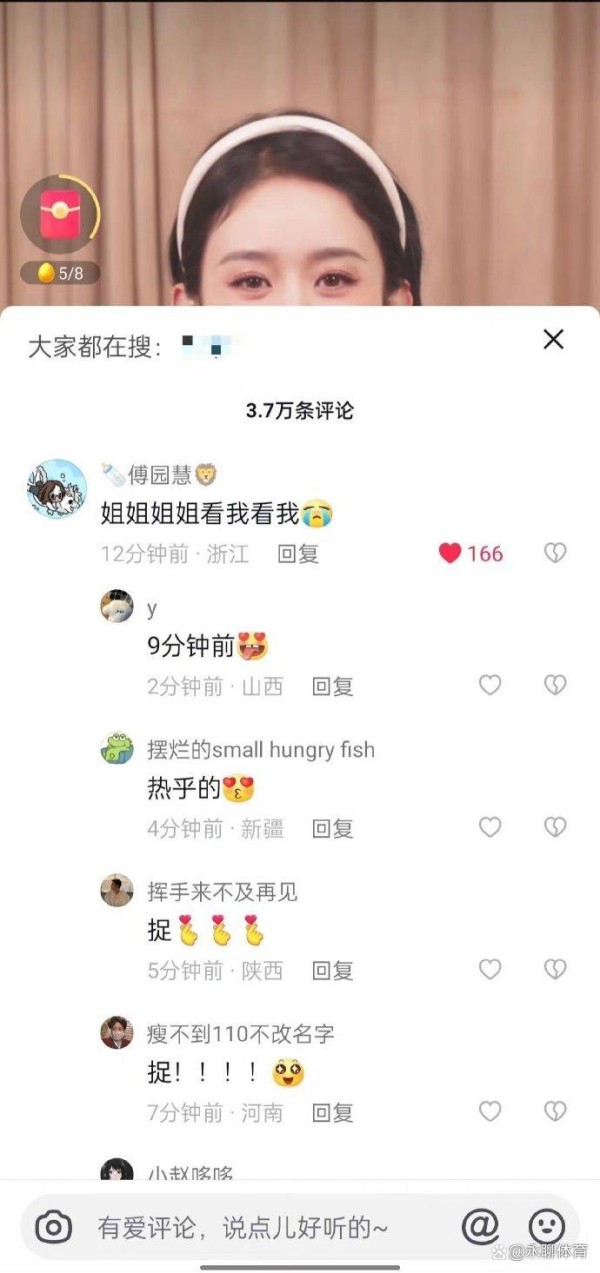Dislike 摆烂的small hungry fish's comment
The width and height of the screenshot is (600, 1273).
click(x=555, y=827)
